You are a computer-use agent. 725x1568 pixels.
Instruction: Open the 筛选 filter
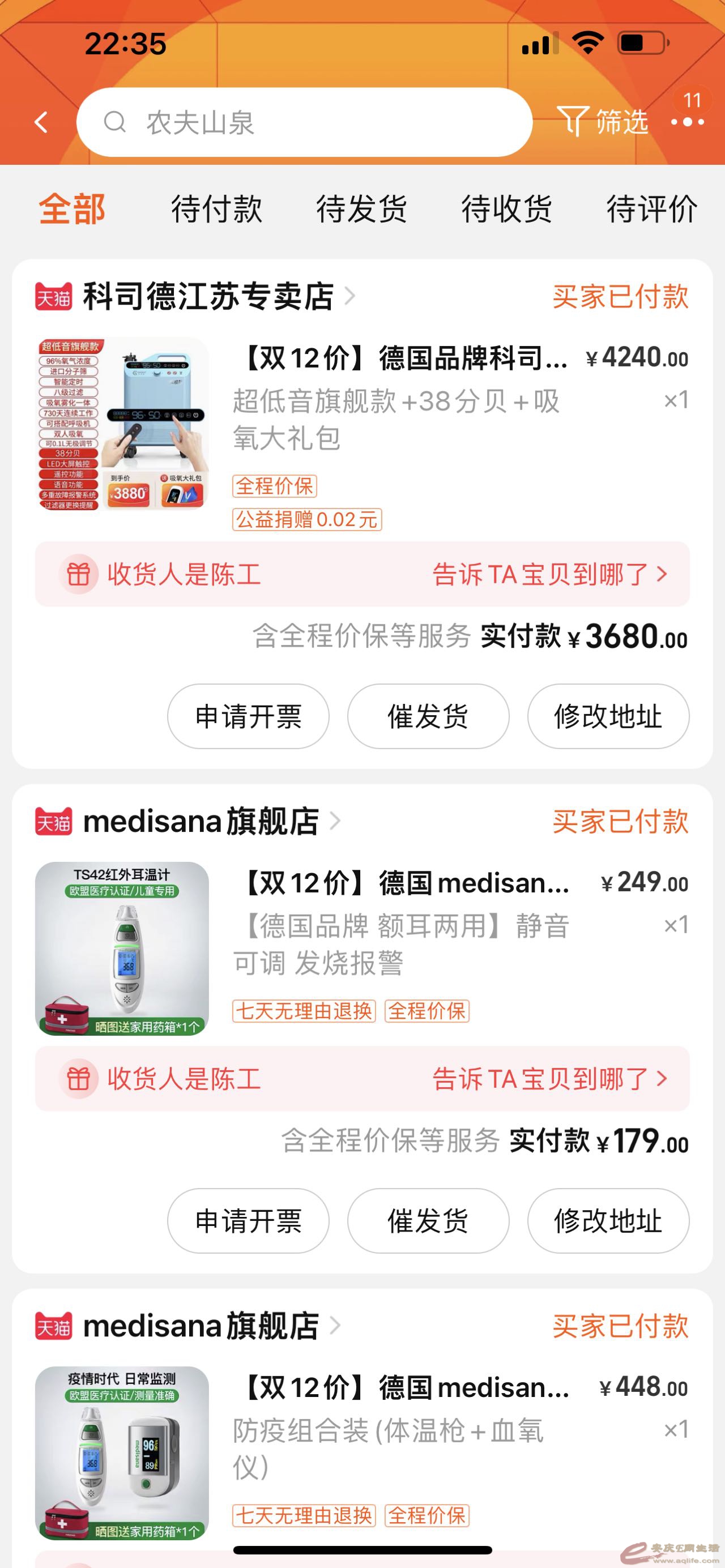click(x=603, y=122)
